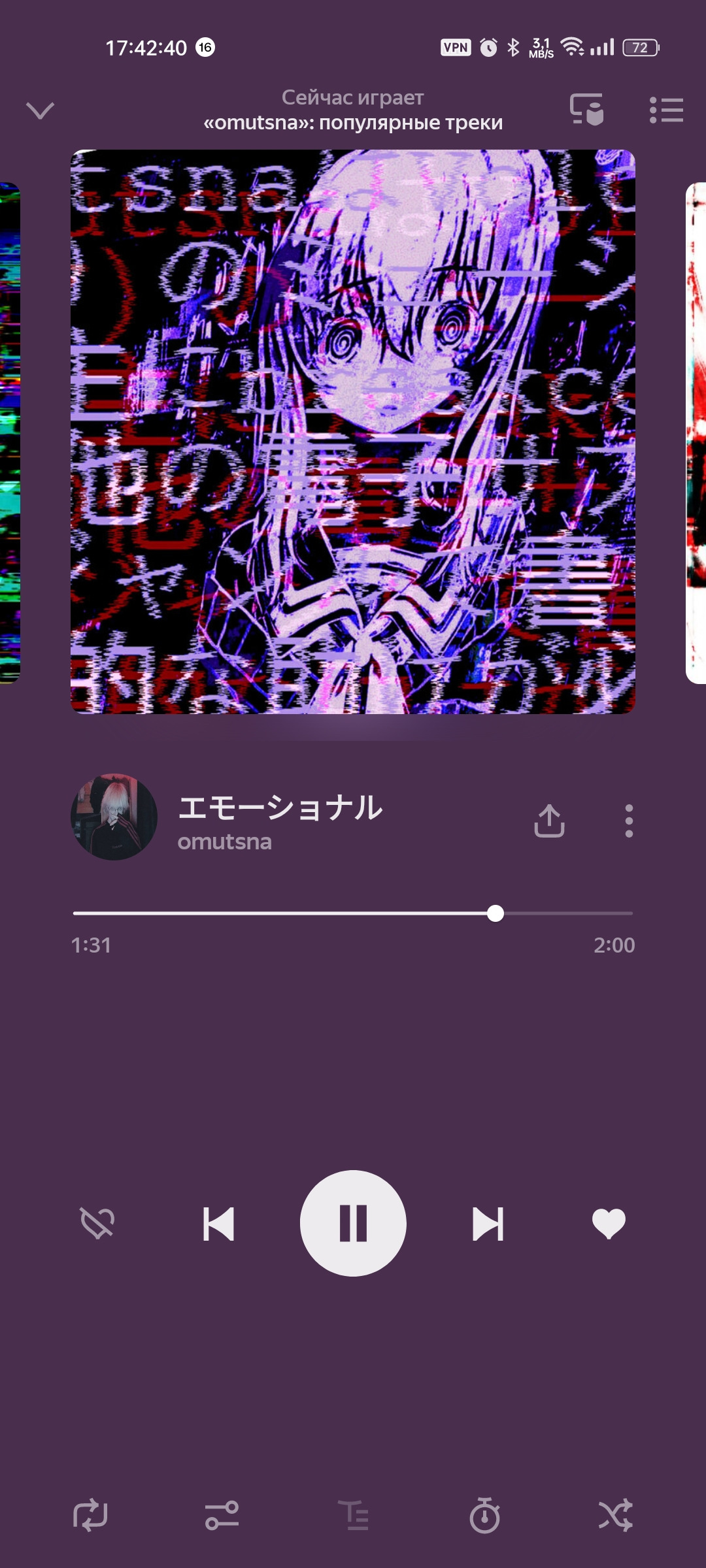Screen dimensions: 706x1568
Task: Toggle the like heart
Action: (x=609, y=1223)
